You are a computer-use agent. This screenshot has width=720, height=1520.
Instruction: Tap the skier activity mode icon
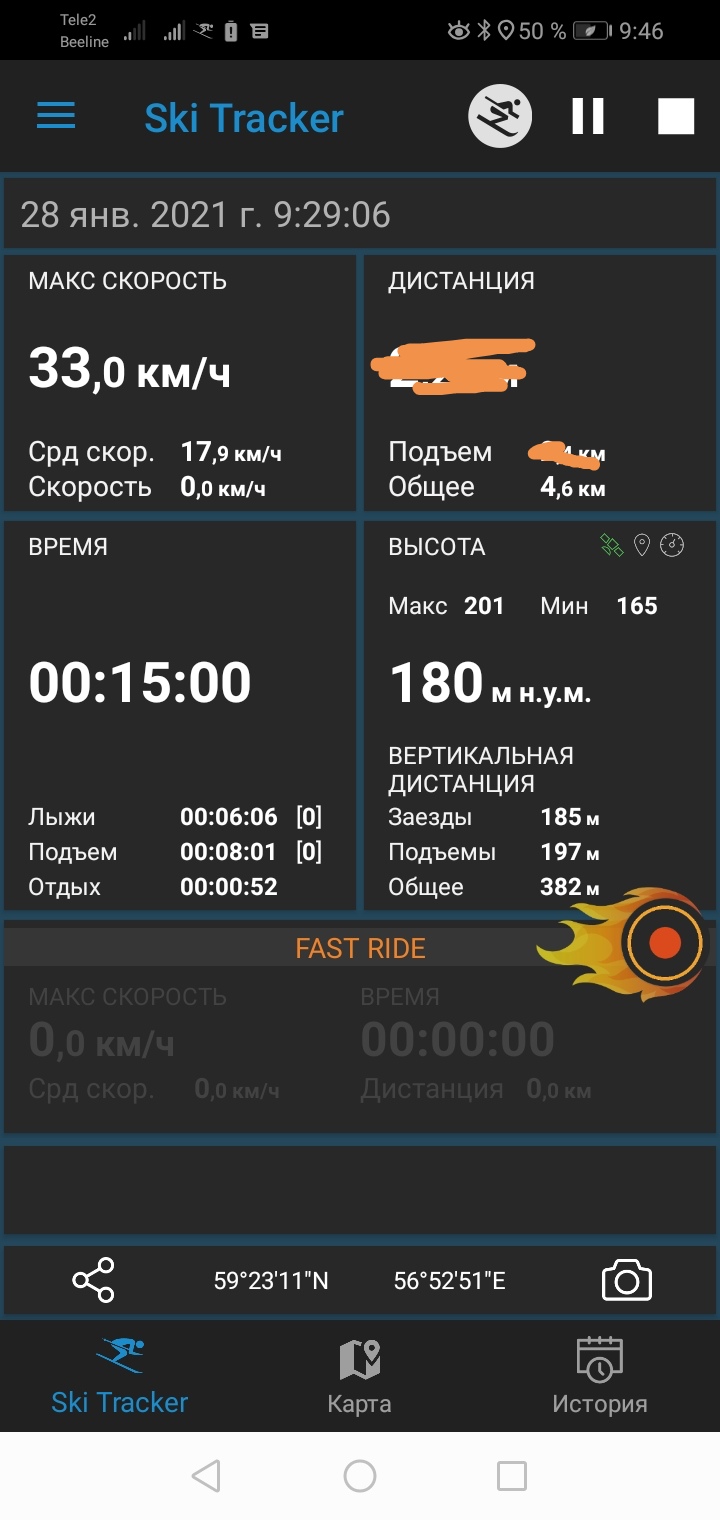(500, 117)
